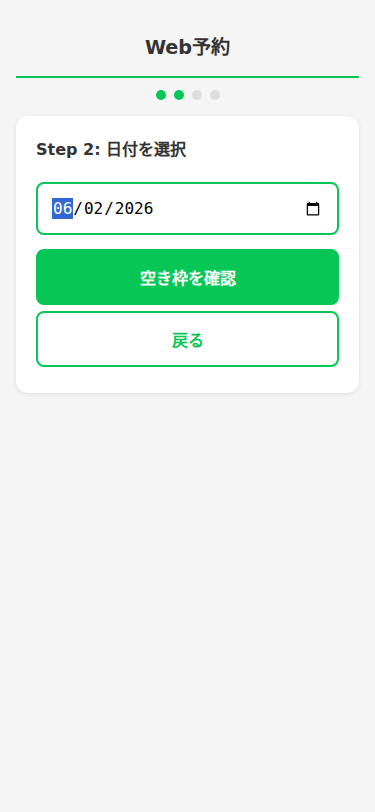Screen dimensions: 375x812
Task: Open the calendar picker icon
Action: tap(313, 209)
